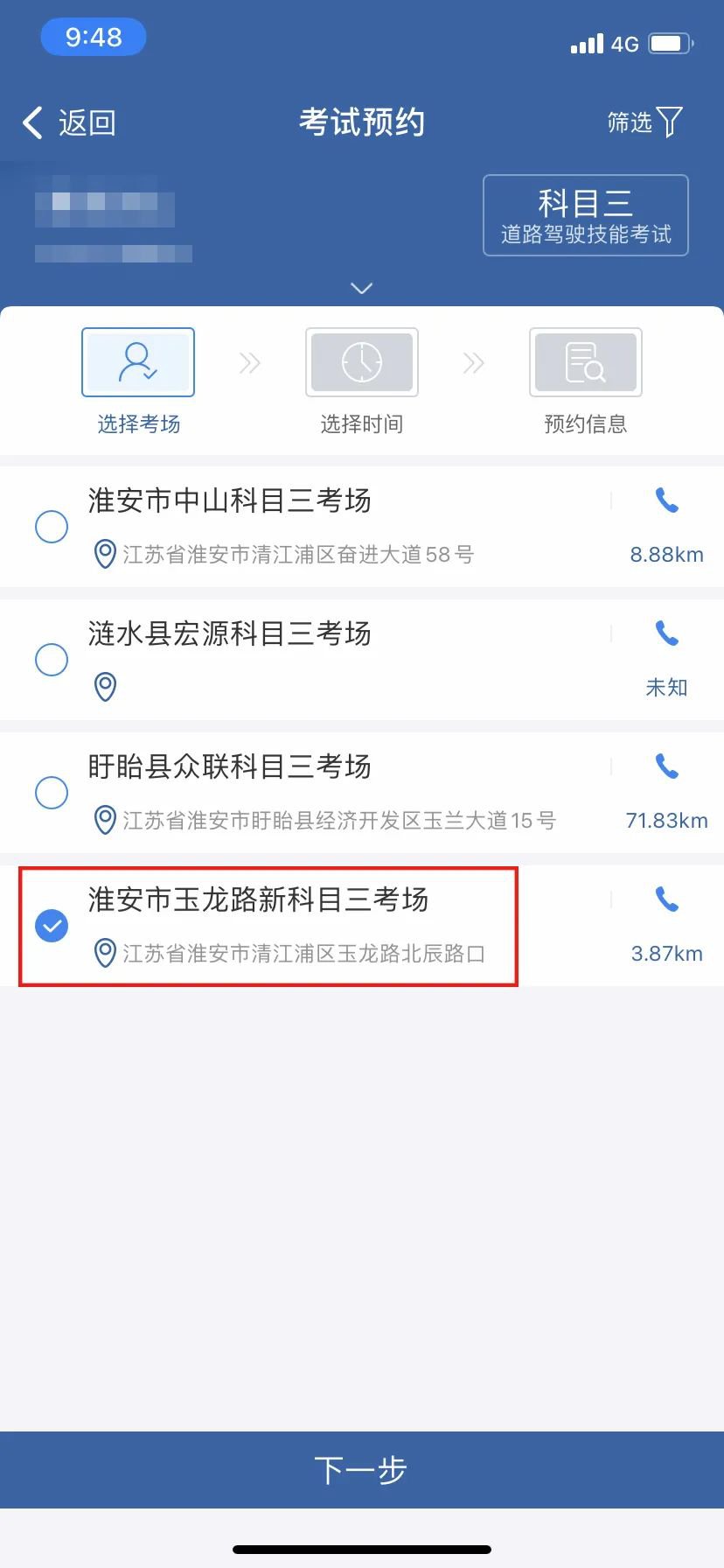Viewport: 724px width, 1568px height.
Task: Call 淮安市中山科目三考场 via phone icon
Action: click(x=666, y=501)
